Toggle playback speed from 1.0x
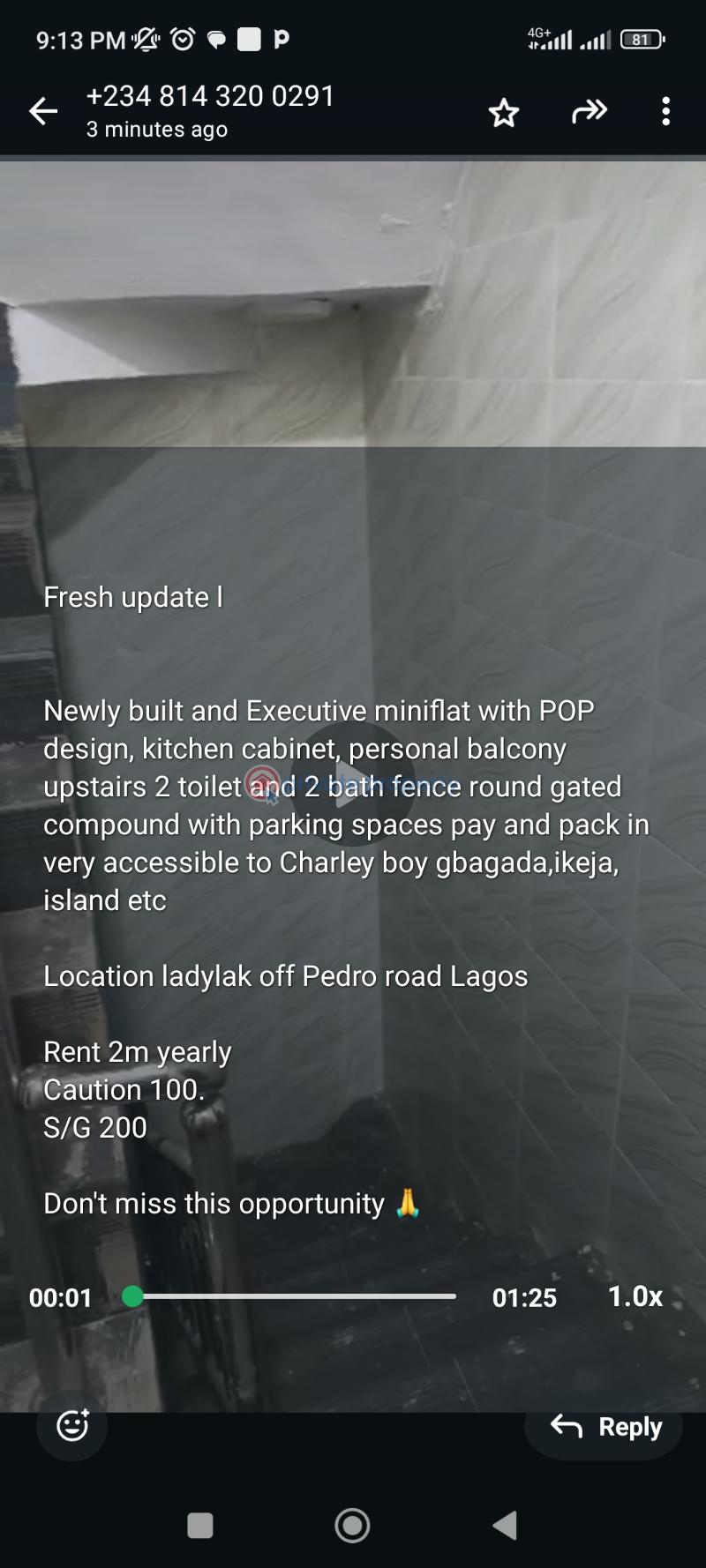Screen dimensions: 706x1568 click(x=635, y=1296)
